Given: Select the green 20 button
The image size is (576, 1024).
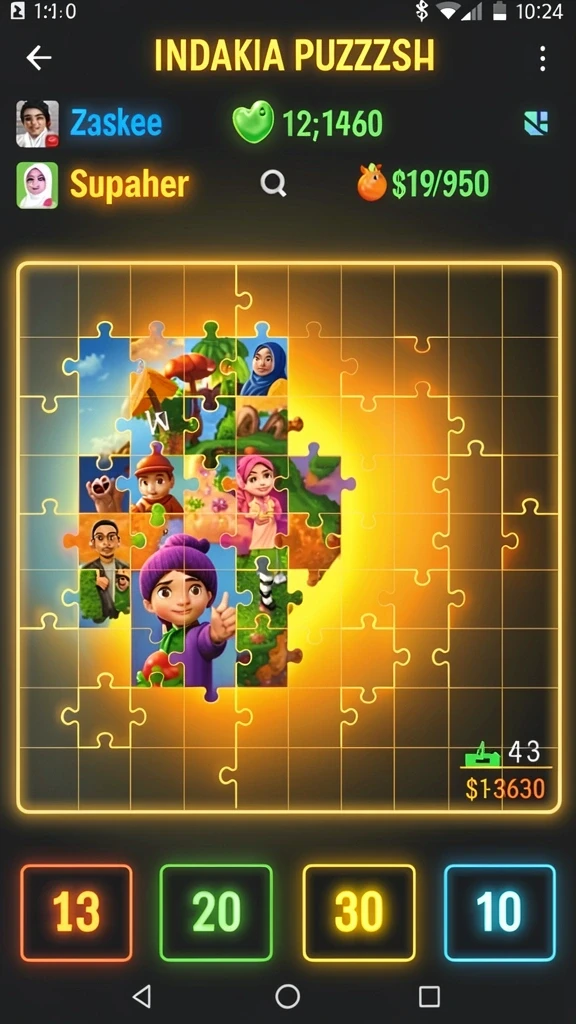Looking at the screenshot, I should (216, 912).
